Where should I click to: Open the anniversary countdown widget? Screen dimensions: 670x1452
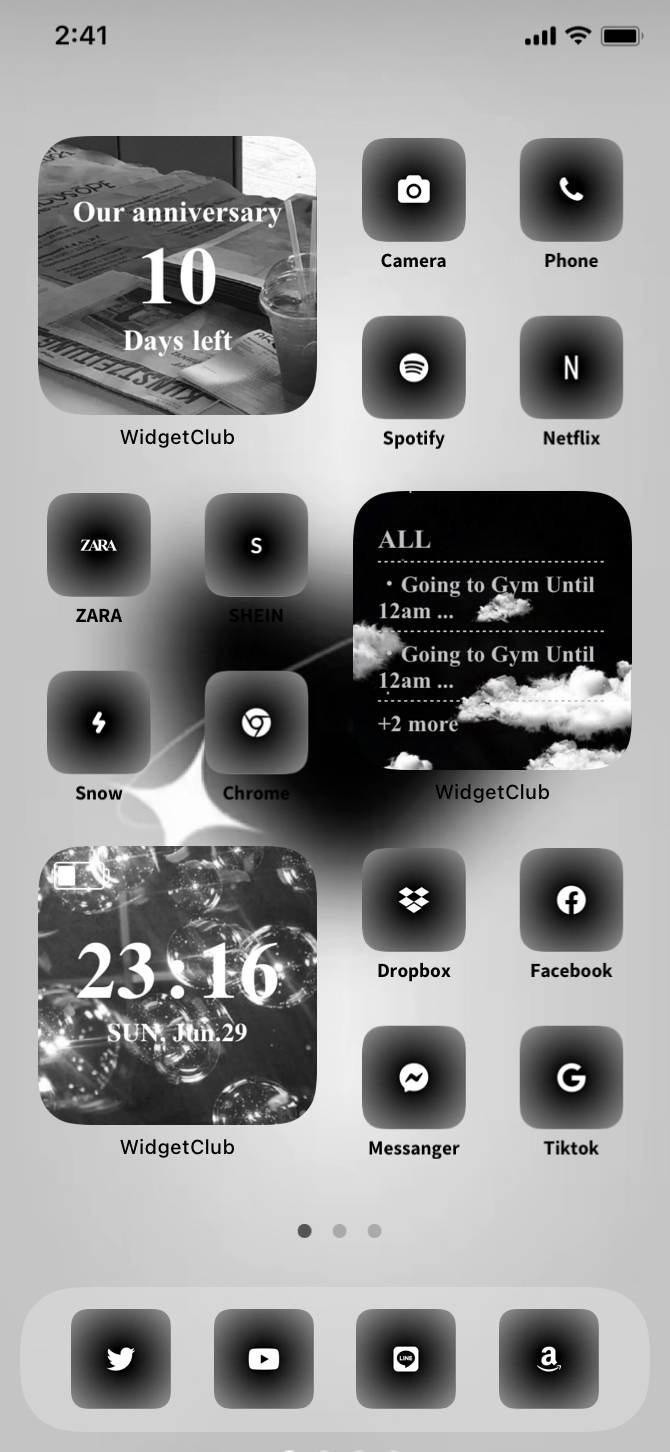[177, 275]
